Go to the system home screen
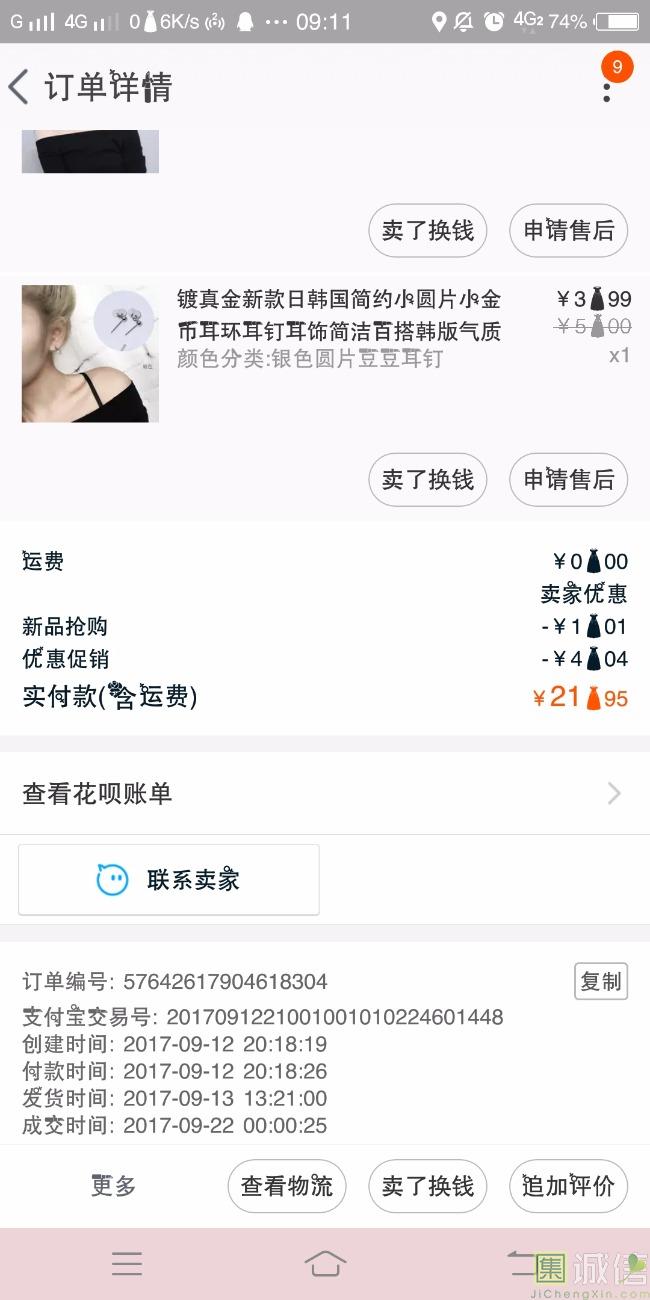The width and height of the screenshot is (650, 1300). tap(325, 1264)
